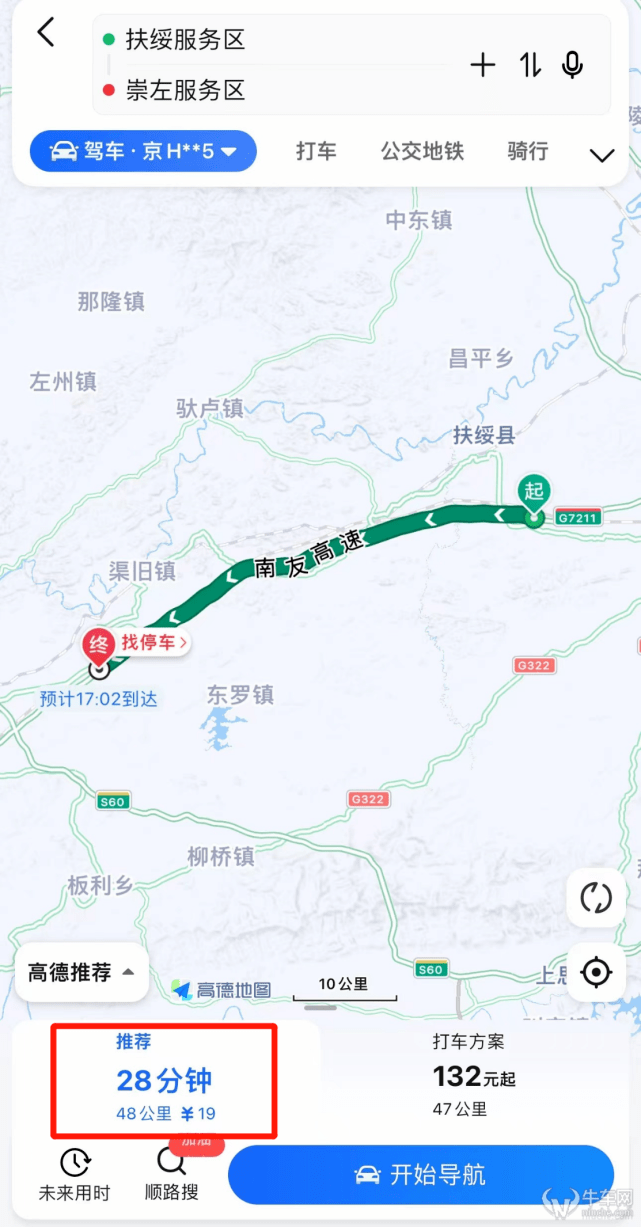Edit the starting point 扶绥服务区
The image size is (641, 1227).
point(186,40)
